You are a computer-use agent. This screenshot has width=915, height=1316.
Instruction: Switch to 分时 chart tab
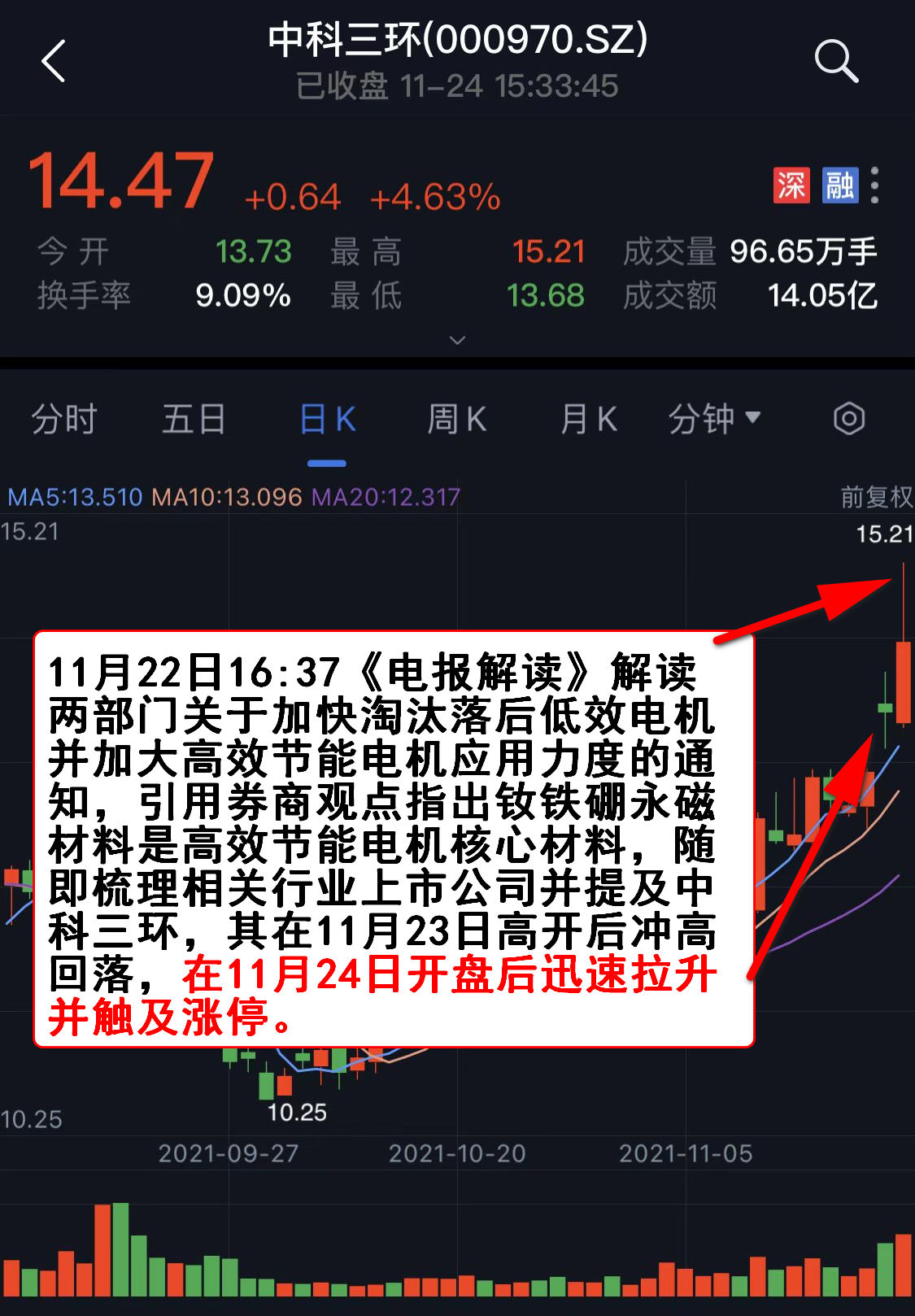64,420
